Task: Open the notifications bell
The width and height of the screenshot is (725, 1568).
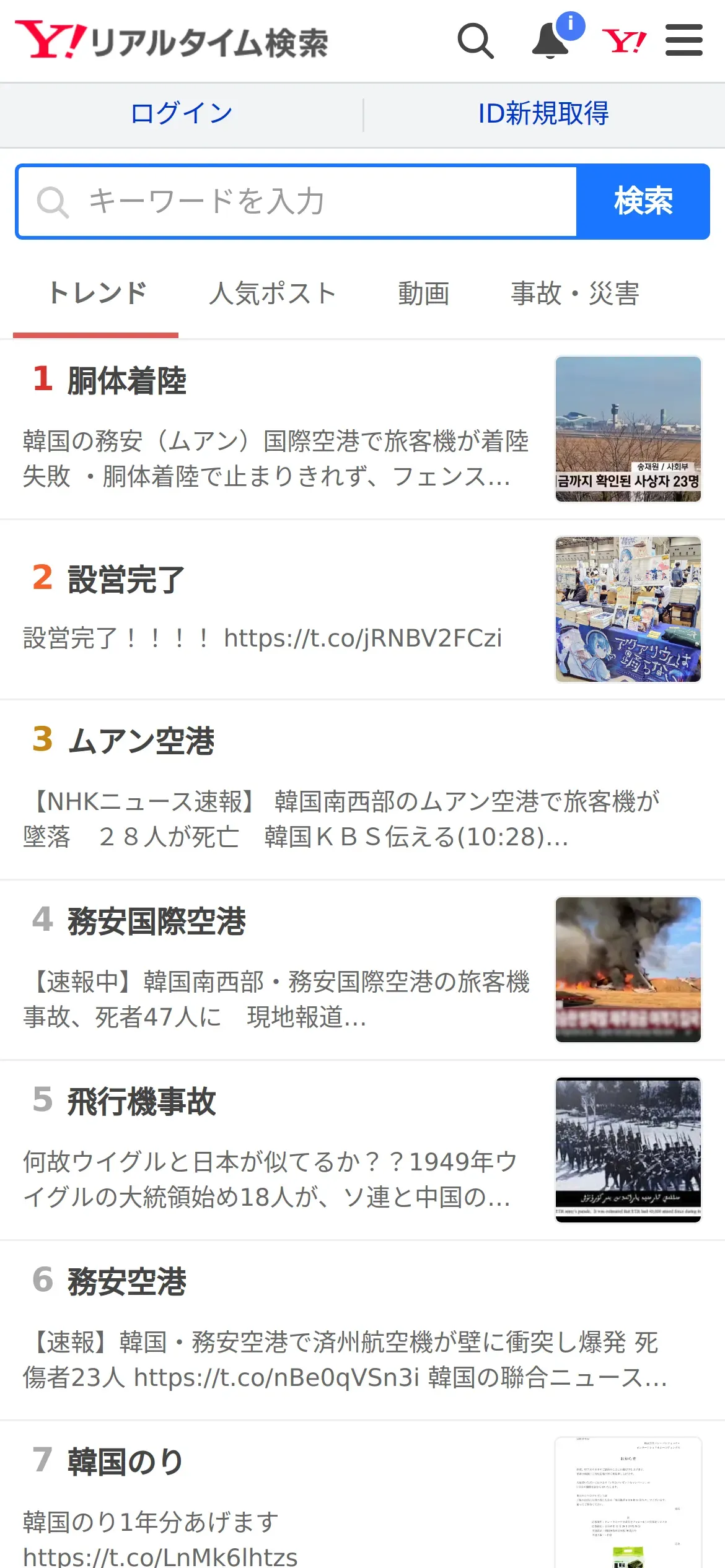Action: pos(551,41)
